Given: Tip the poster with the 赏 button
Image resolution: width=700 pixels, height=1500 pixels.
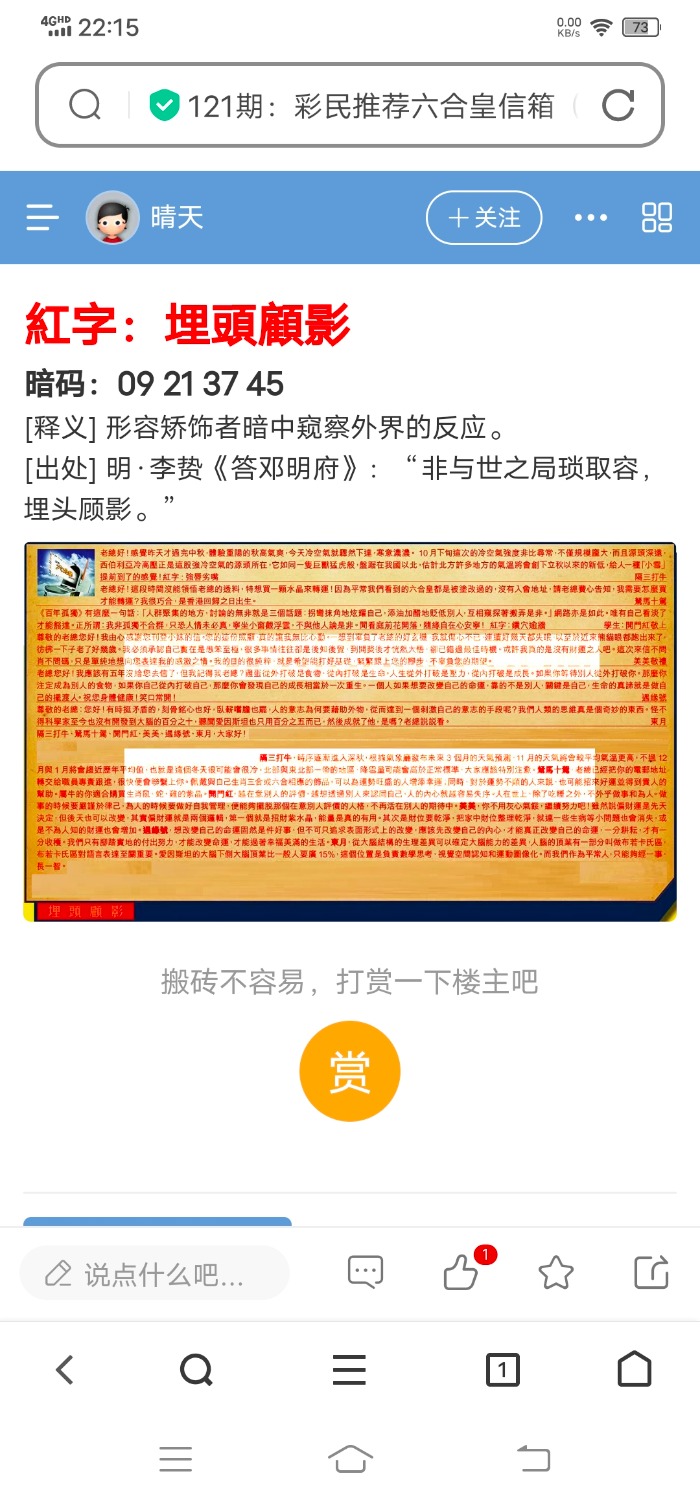Looking at the screenshot, I should (x=350, y=1071).
